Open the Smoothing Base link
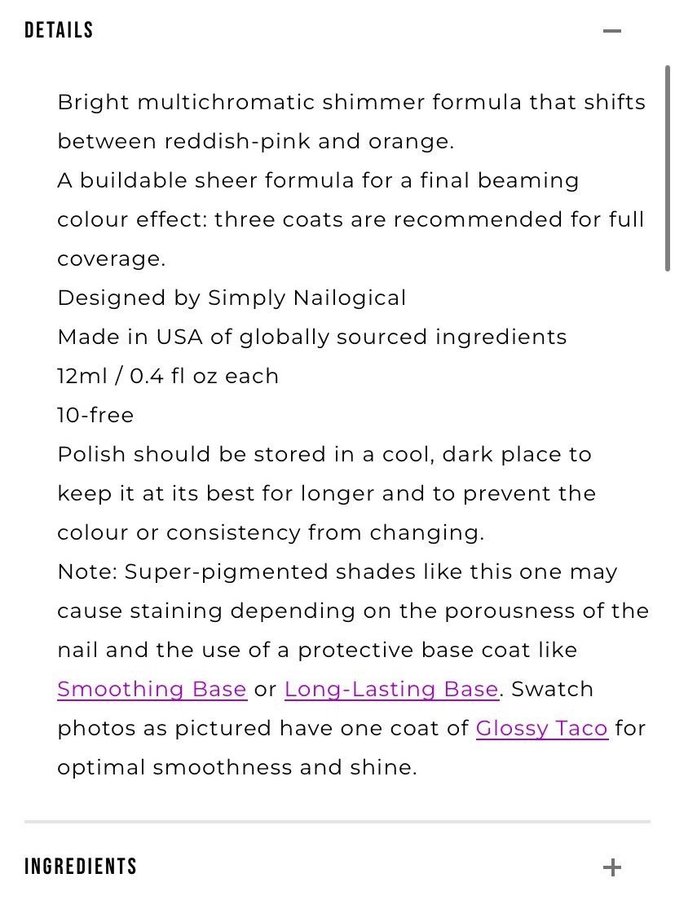Image resolution: width=675 pixels, height=900 pixels. point(152,689)
